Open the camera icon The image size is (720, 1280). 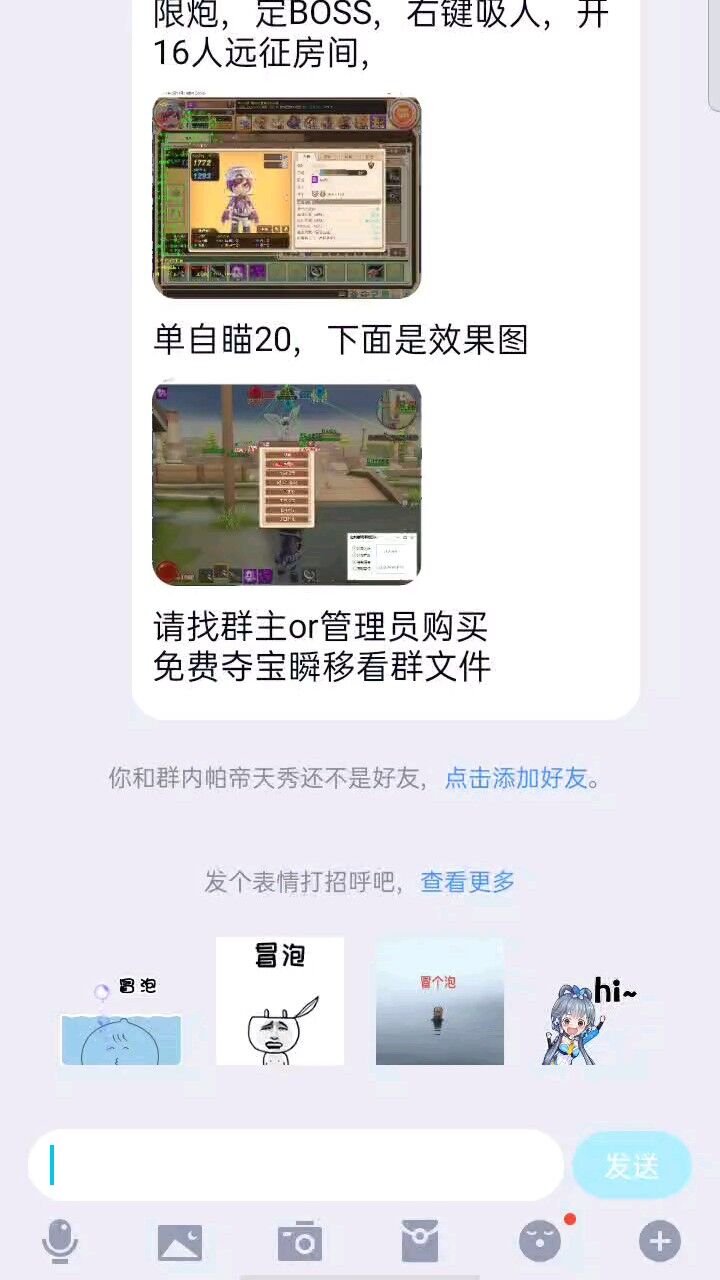coord(300,1242)
